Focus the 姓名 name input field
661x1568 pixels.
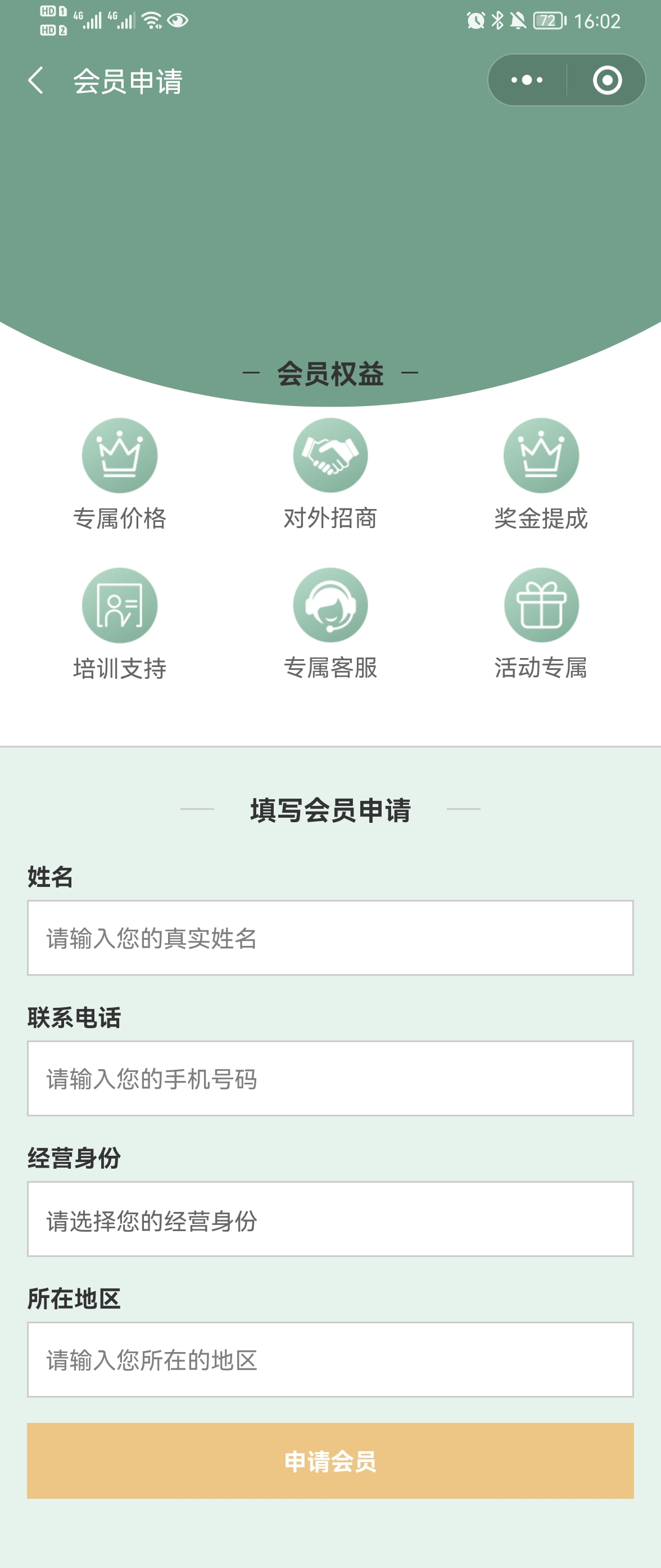click(x=330, y=937)
